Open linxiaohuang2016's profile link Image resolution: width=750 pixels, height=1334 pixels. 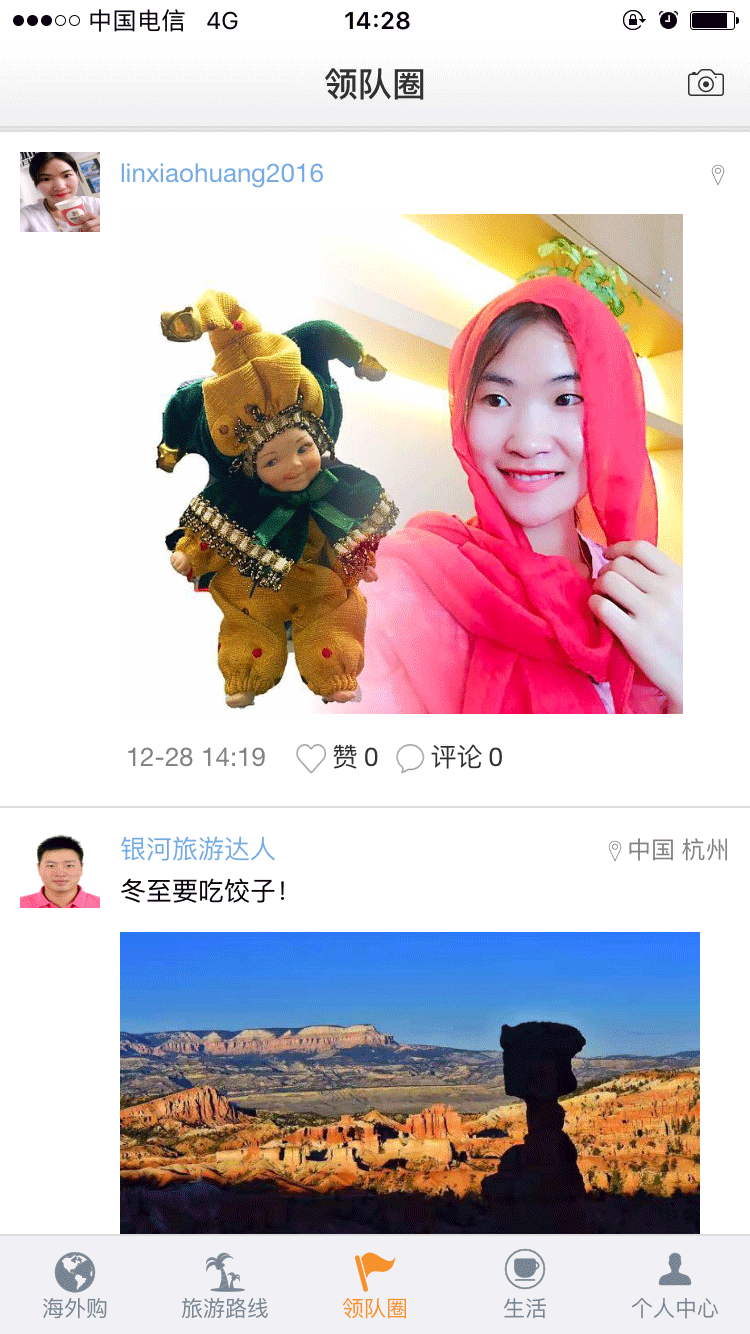pos(222,173)
